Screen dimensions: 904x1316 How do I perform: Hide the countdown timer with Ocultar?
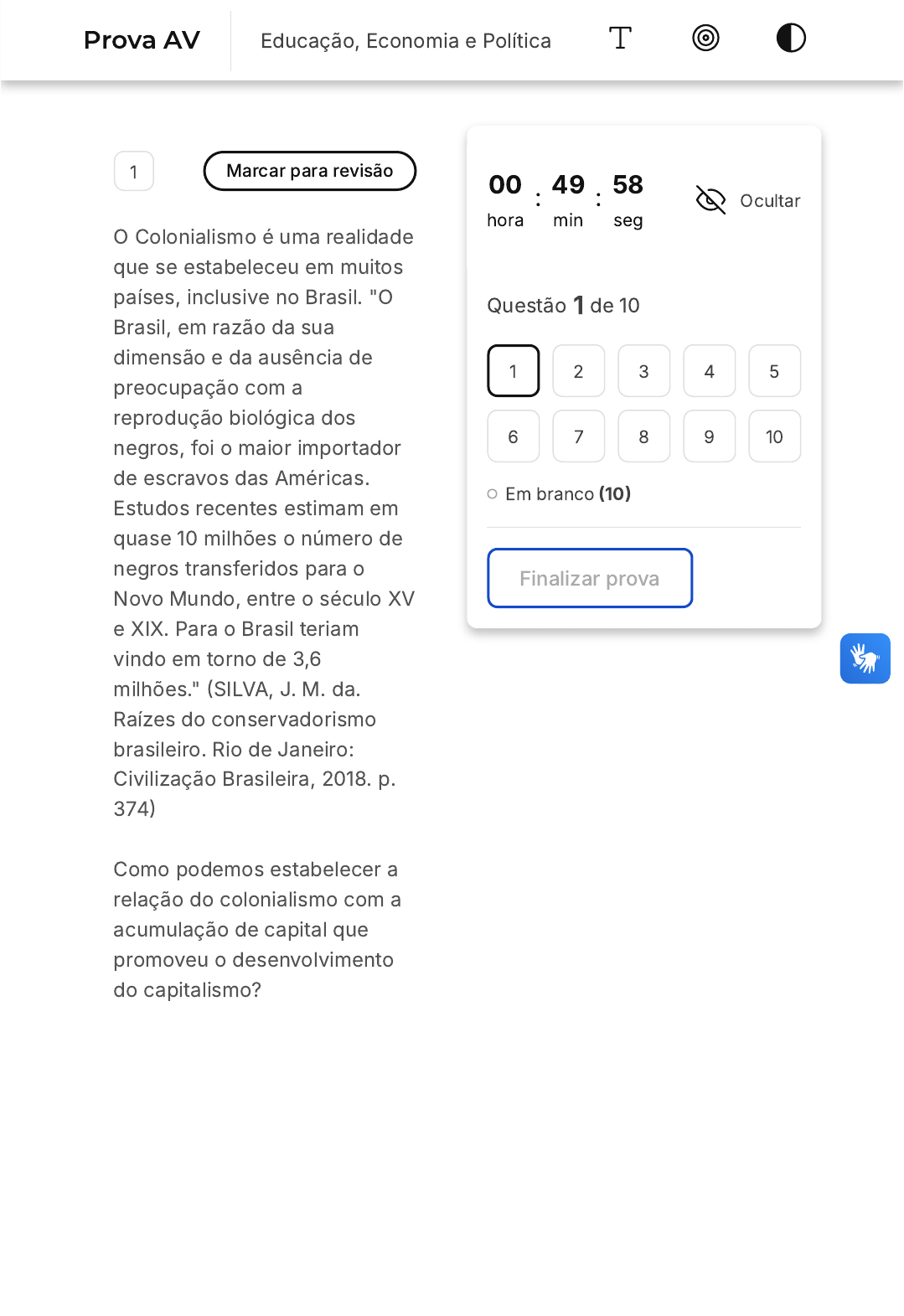point(748,201)
